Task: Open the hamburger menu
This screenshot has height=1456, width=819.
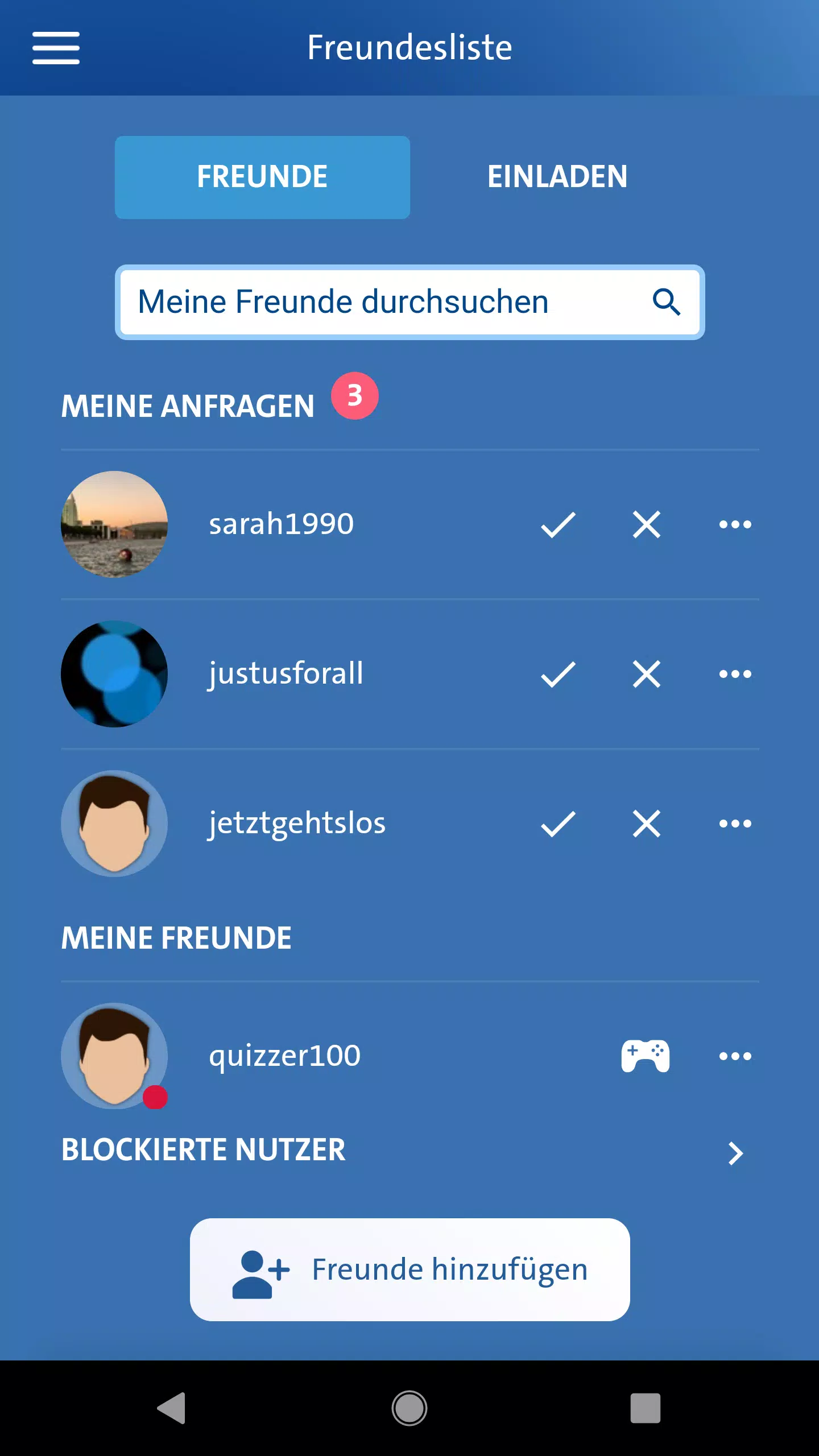Action: click(x=56, y=48)
